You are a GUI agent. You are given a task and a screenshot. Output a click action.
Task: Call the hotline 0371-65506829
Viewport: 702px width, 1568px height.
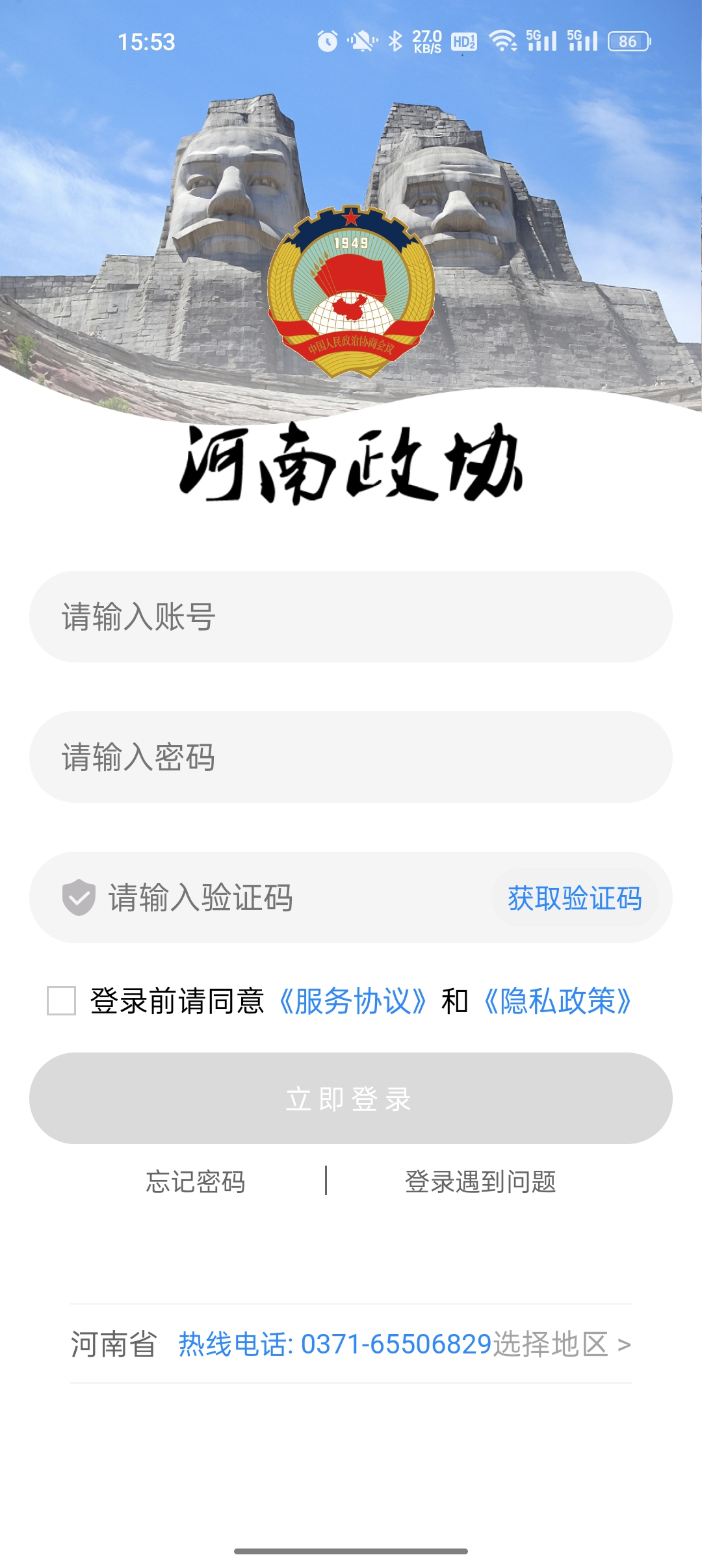tap(335, 1344)
